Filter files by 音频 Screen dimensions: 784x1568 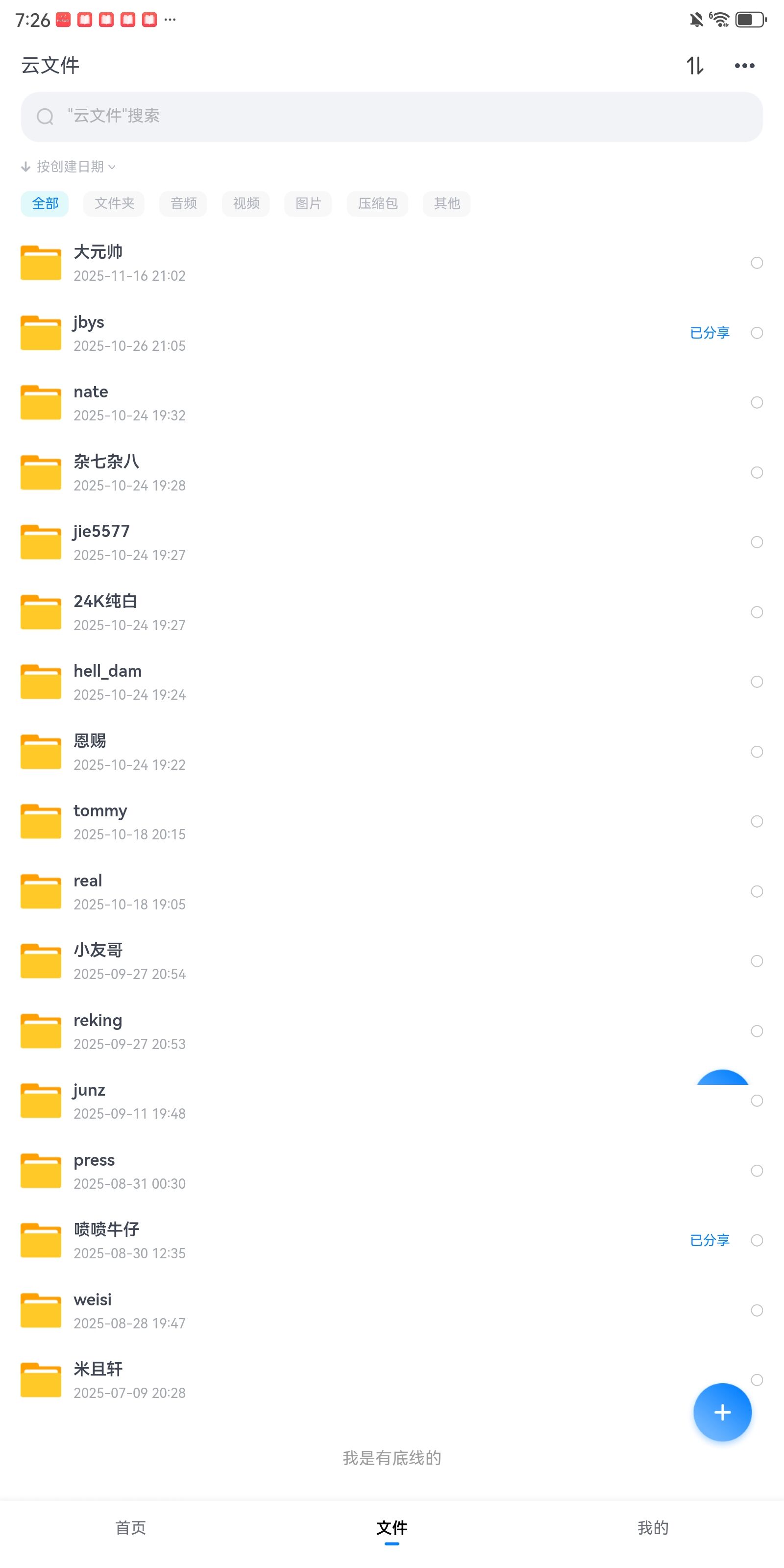point(183,203)
